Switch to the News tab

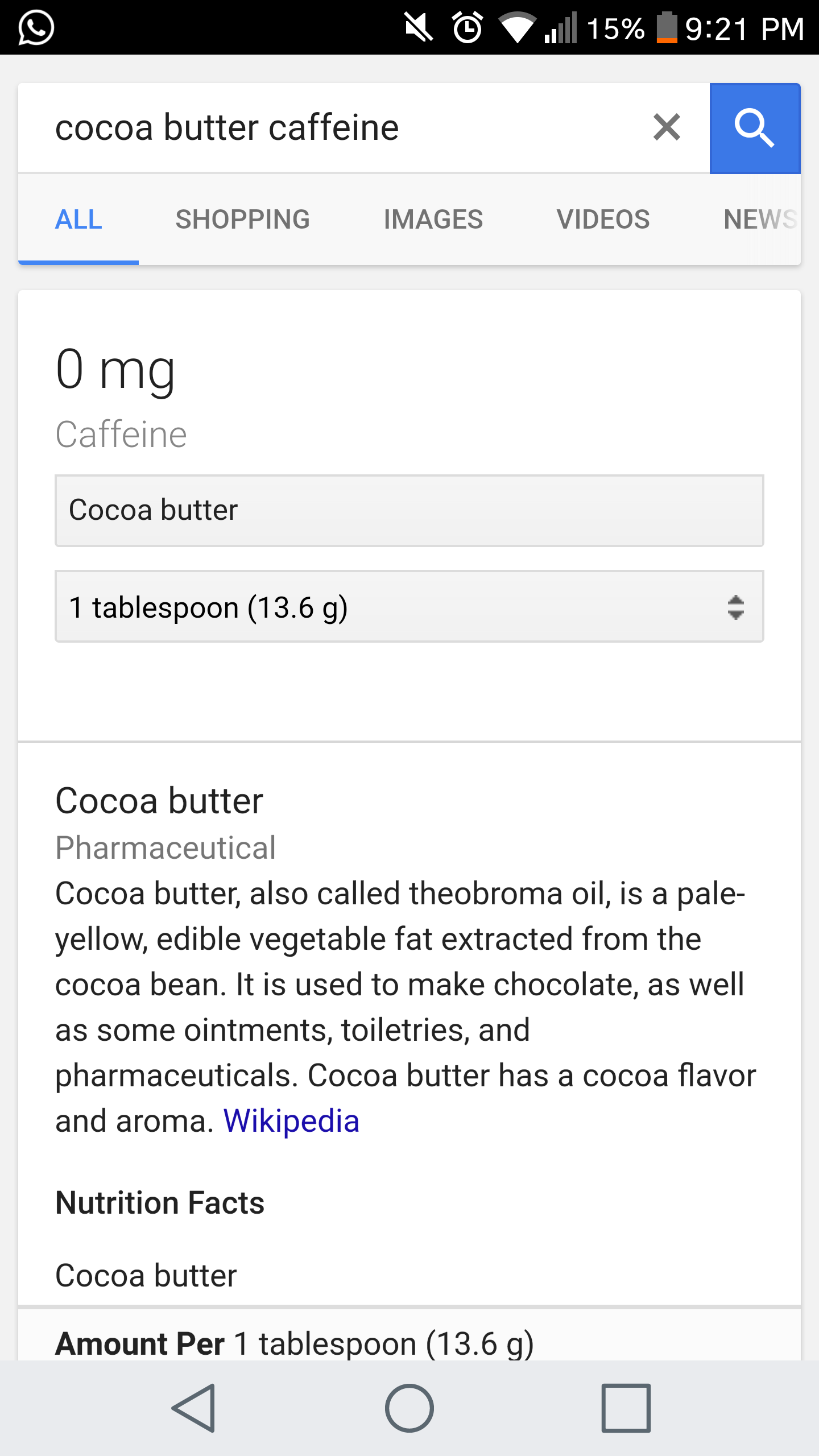760,220
